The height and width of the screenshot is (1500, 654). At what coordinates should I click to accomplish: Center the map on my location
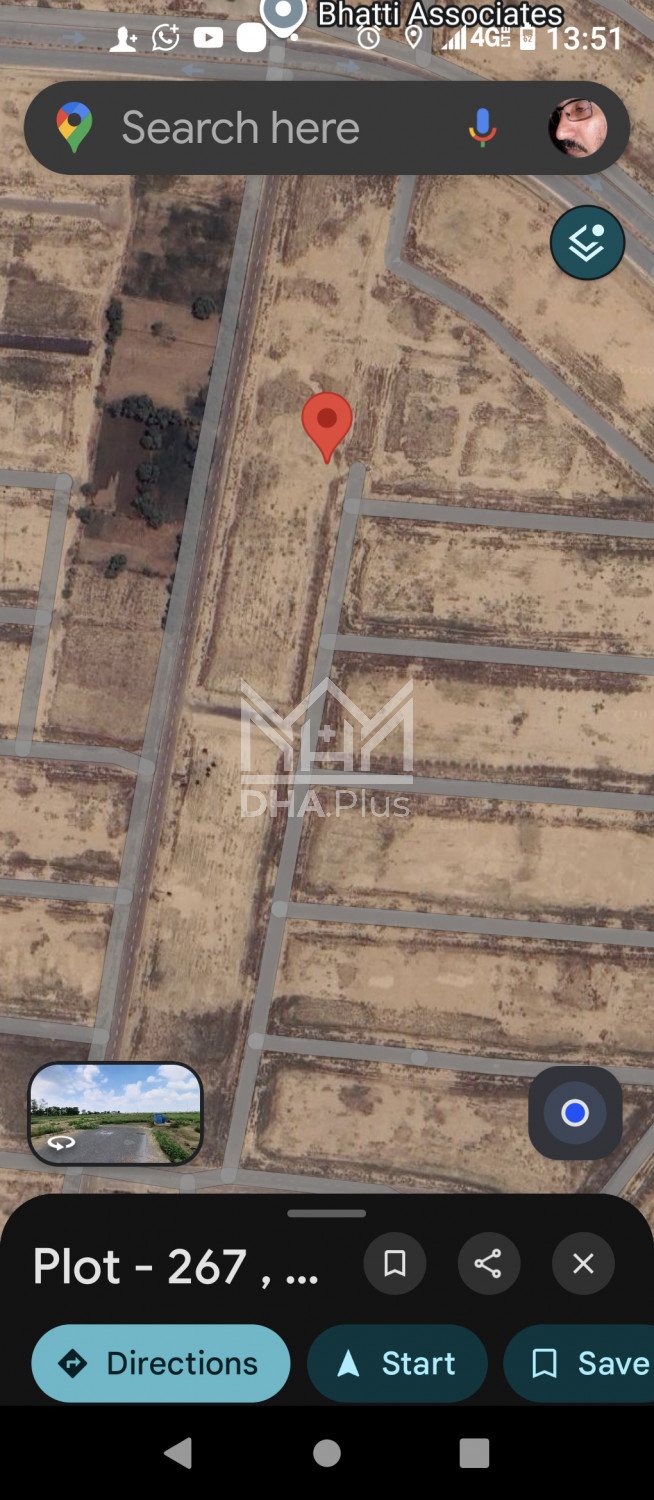tap(575, 1113)
